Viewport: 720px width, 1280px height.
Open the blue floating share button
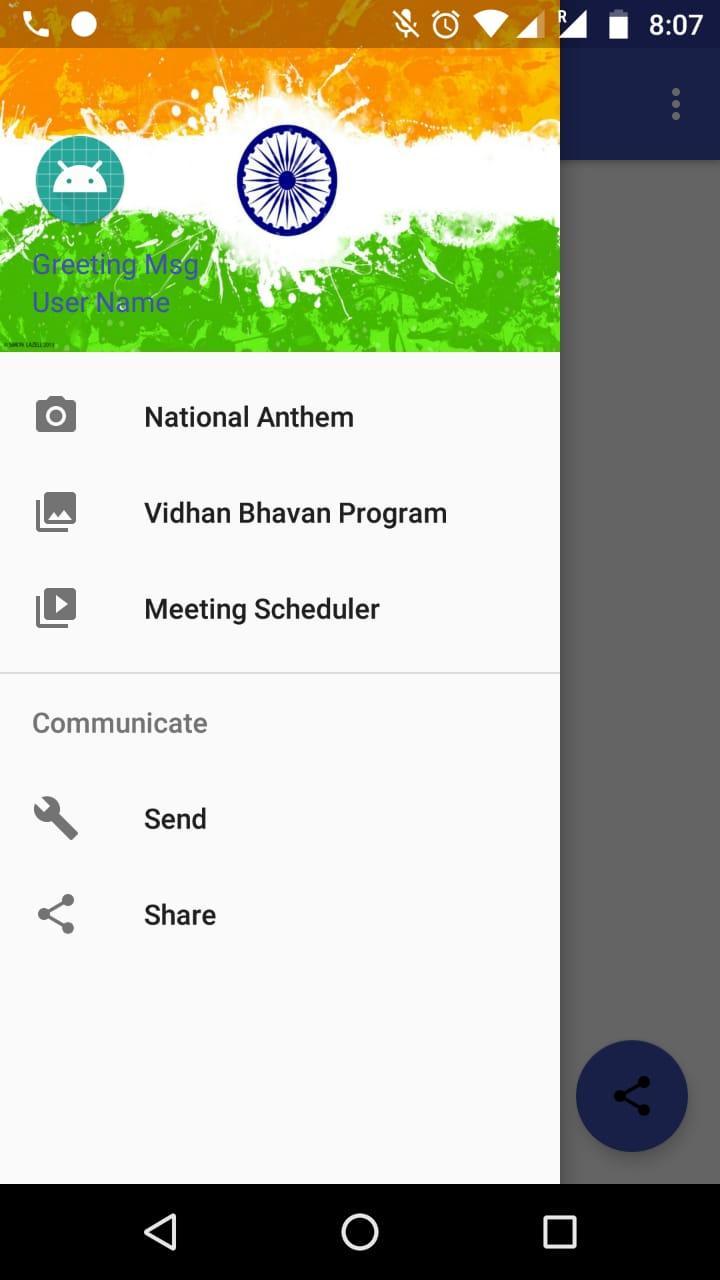(631, 1096)
